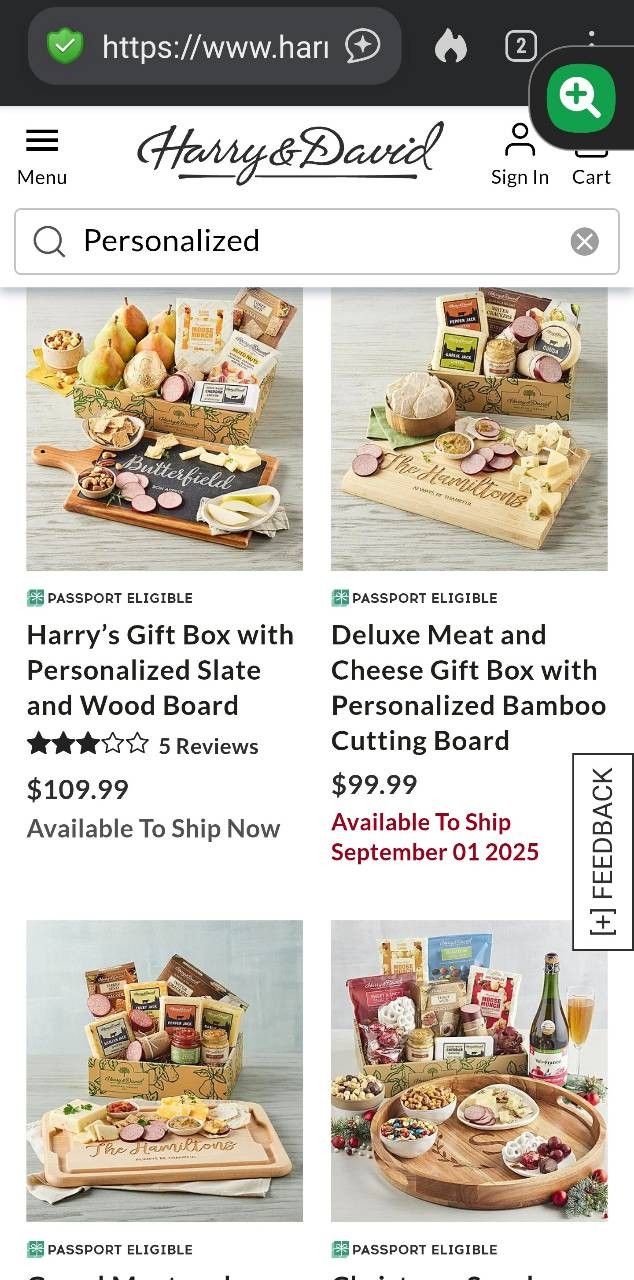Open the Sign In account page

[519, 155]
